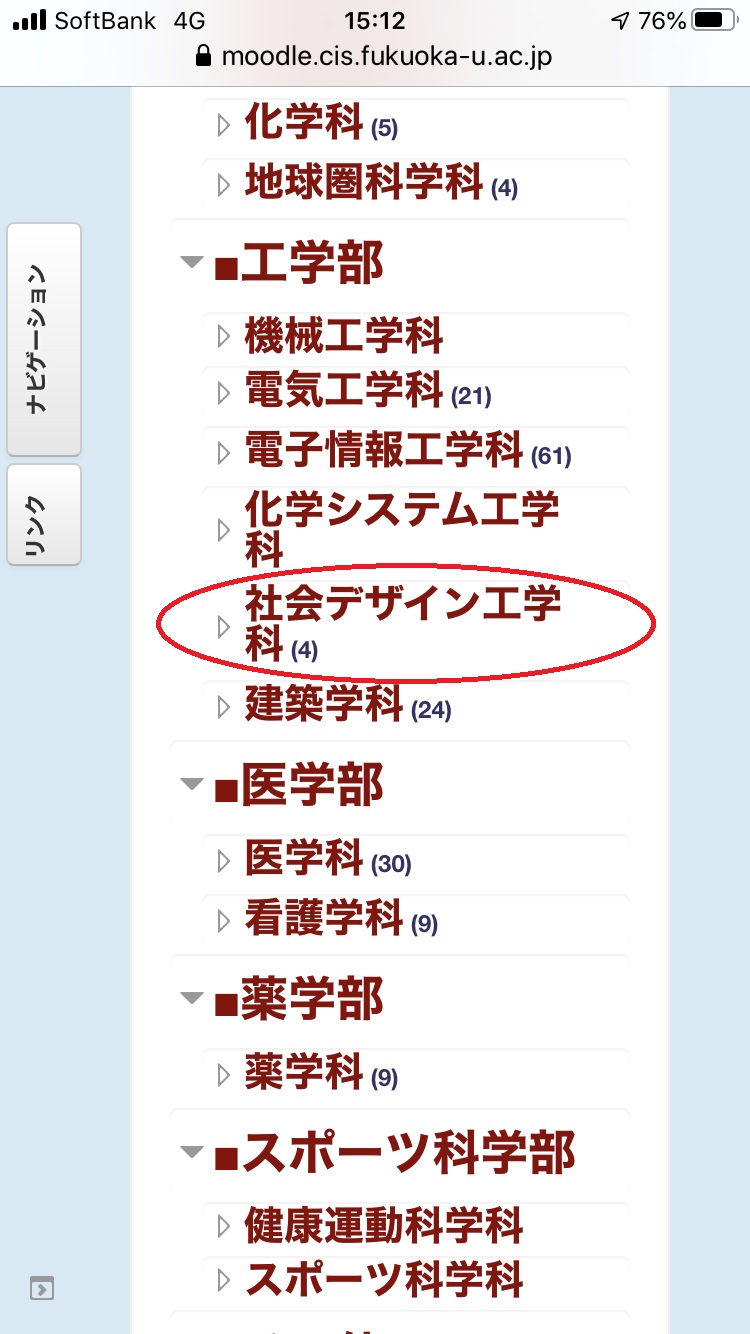The width and height of the screenshot is (750, 1334).
Task: Open the 化学システム工学科 category
Action: [x=402, y=529]
